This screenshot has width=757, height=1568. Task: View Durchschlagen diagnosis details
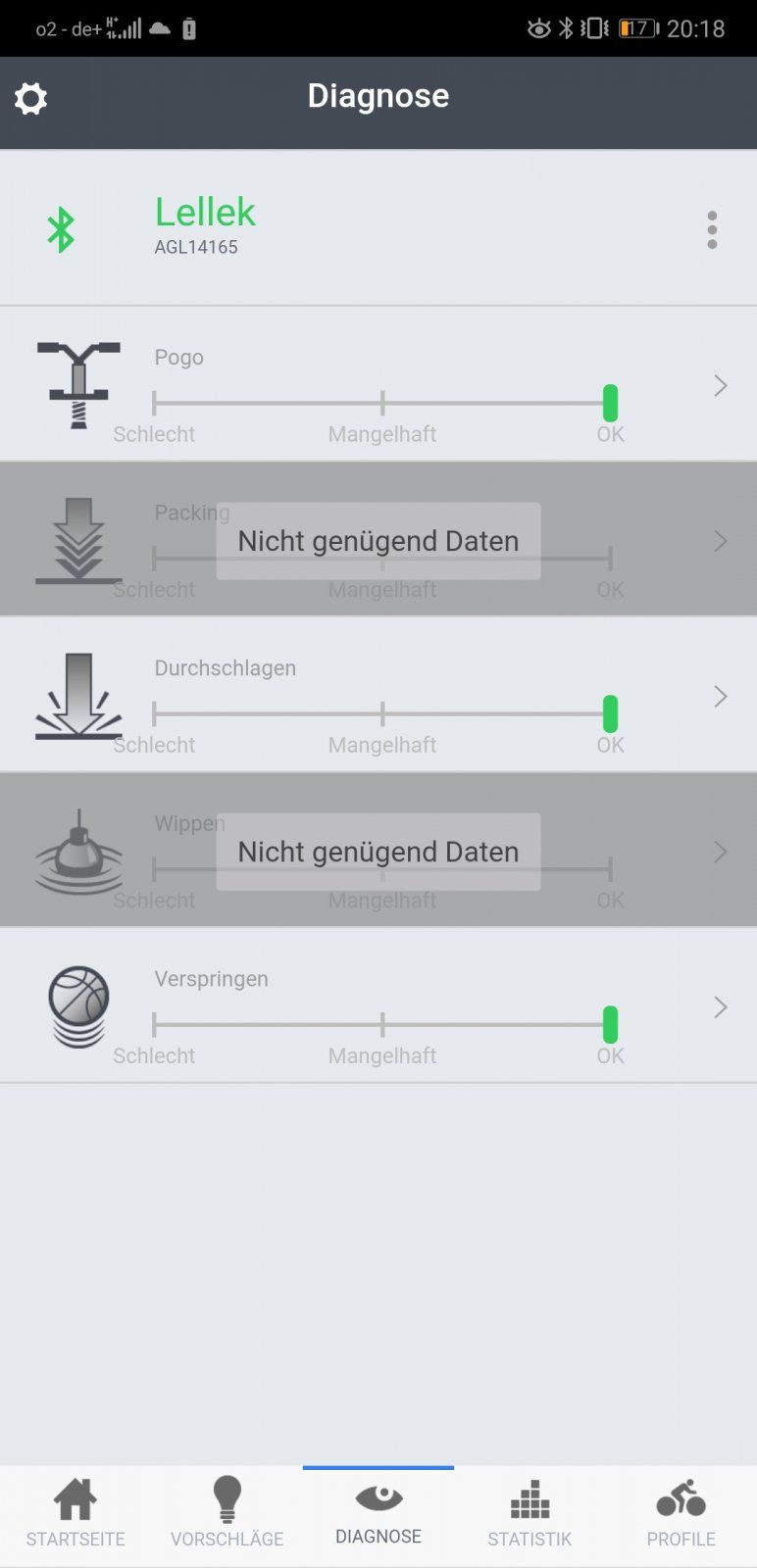pyautogui.click(x=721, y=697)
